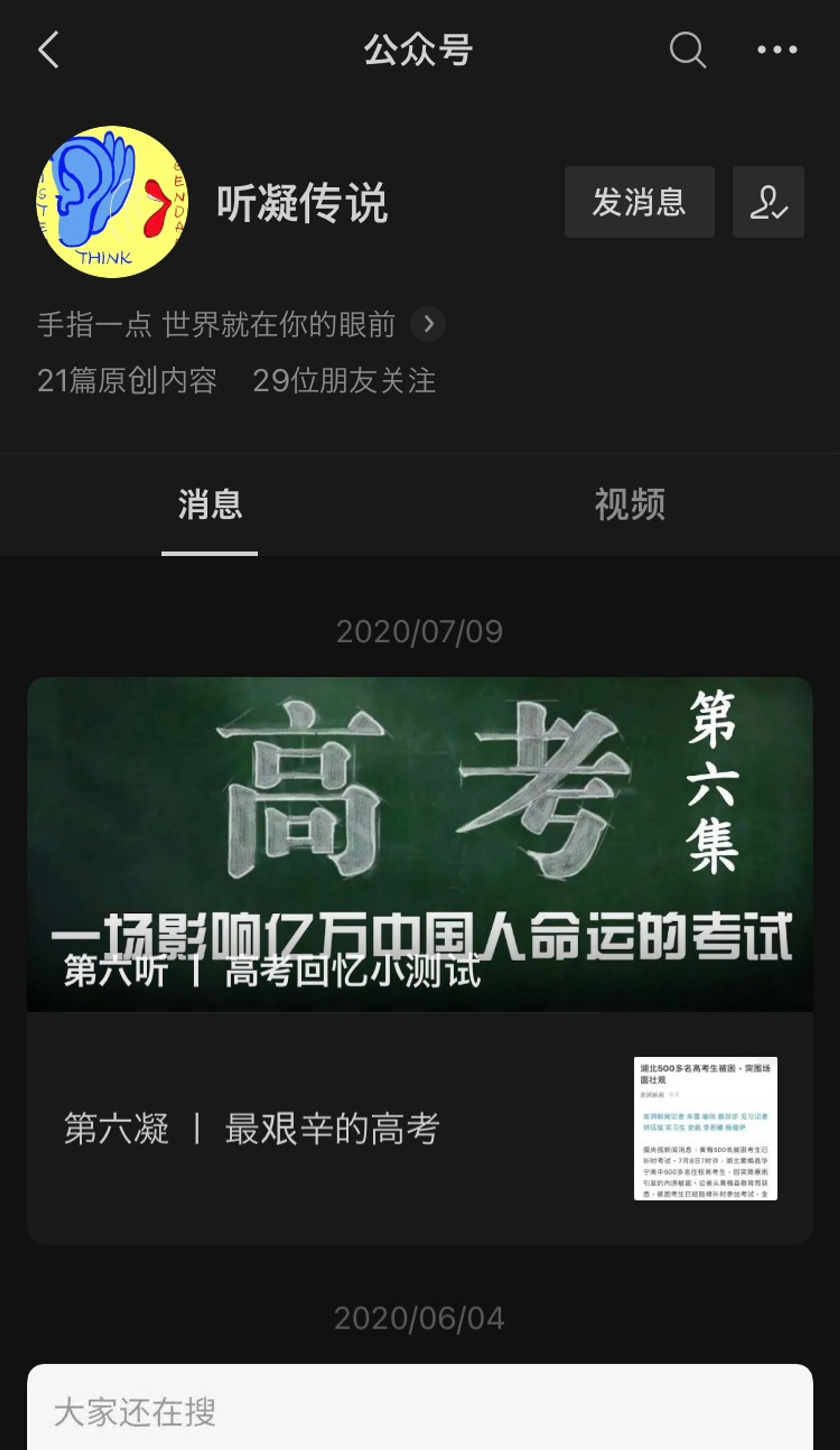
Task: Select the 消息 tab
Action: coord(210,504)
